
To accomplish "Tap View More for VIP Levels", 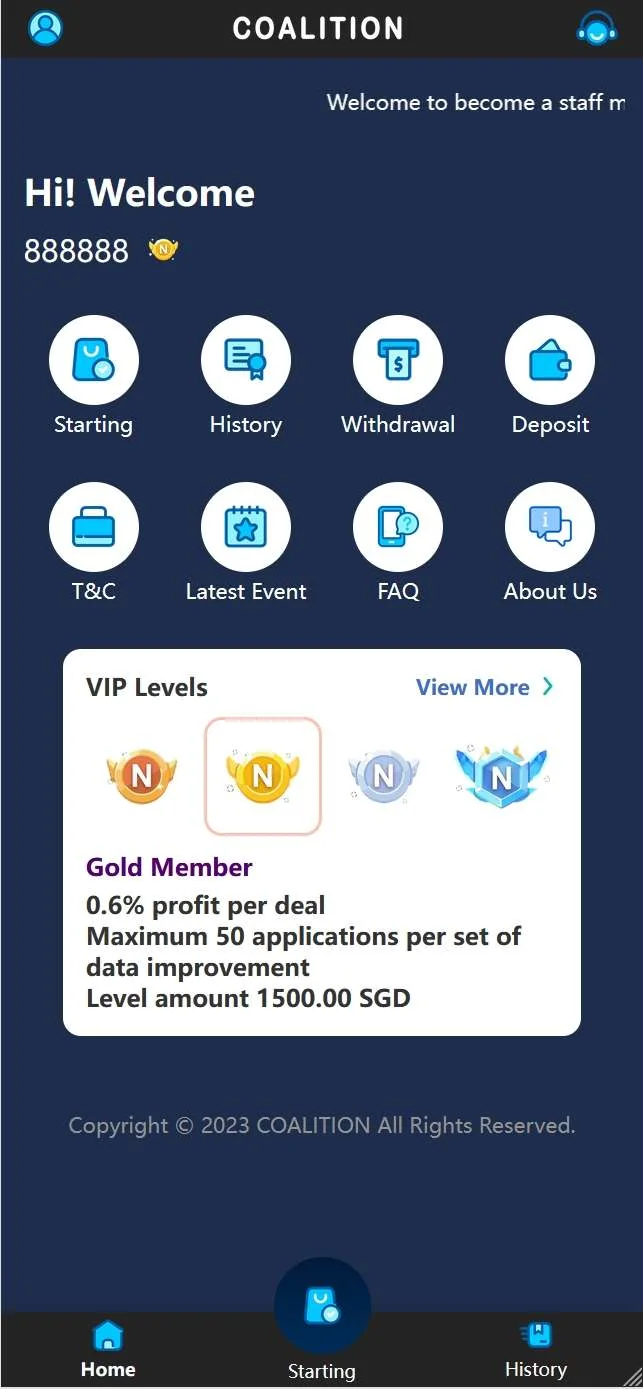I will pyautogui.click(x=484, y=687).
